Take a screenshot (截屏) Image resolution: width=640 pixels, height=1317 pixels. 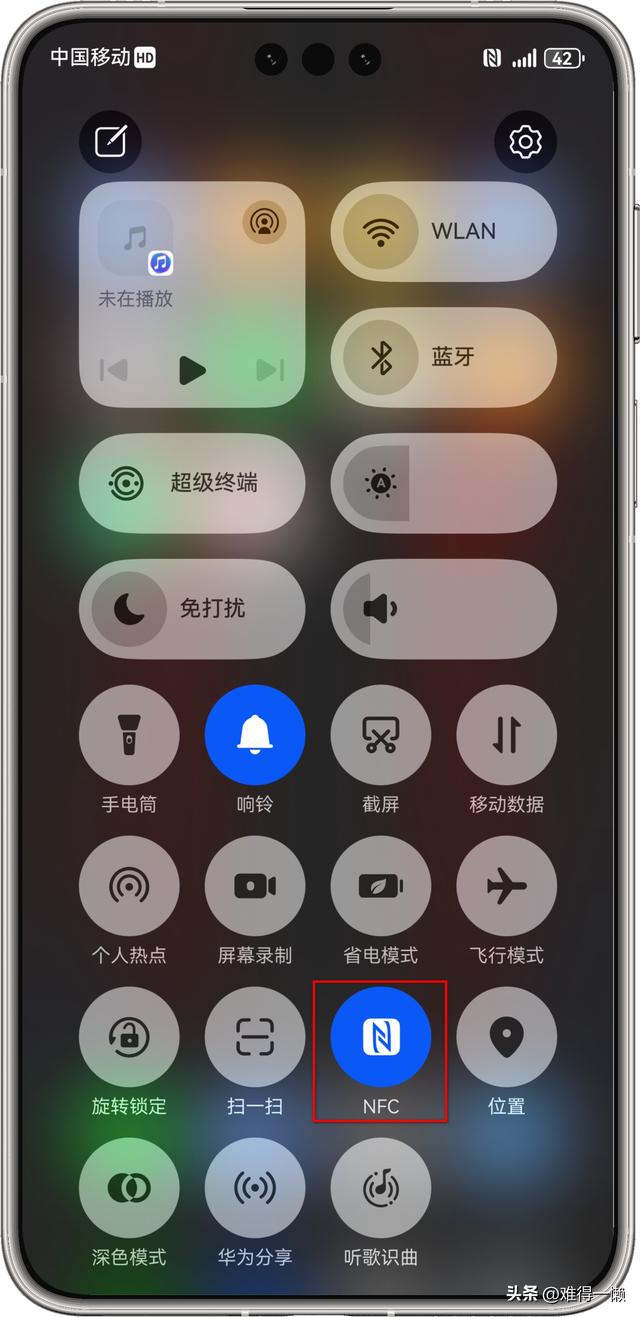(x=381, y=735)
